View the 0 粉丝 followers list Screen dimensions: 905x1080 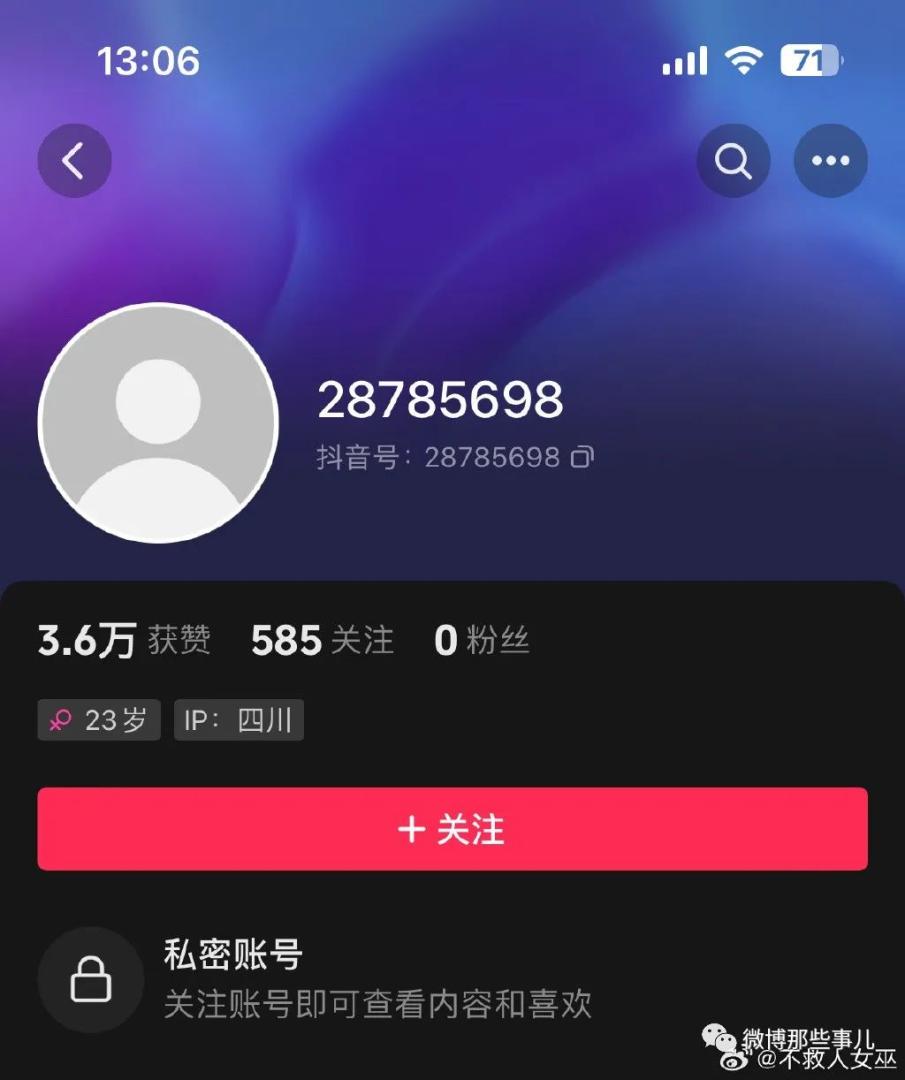[481, 640]
